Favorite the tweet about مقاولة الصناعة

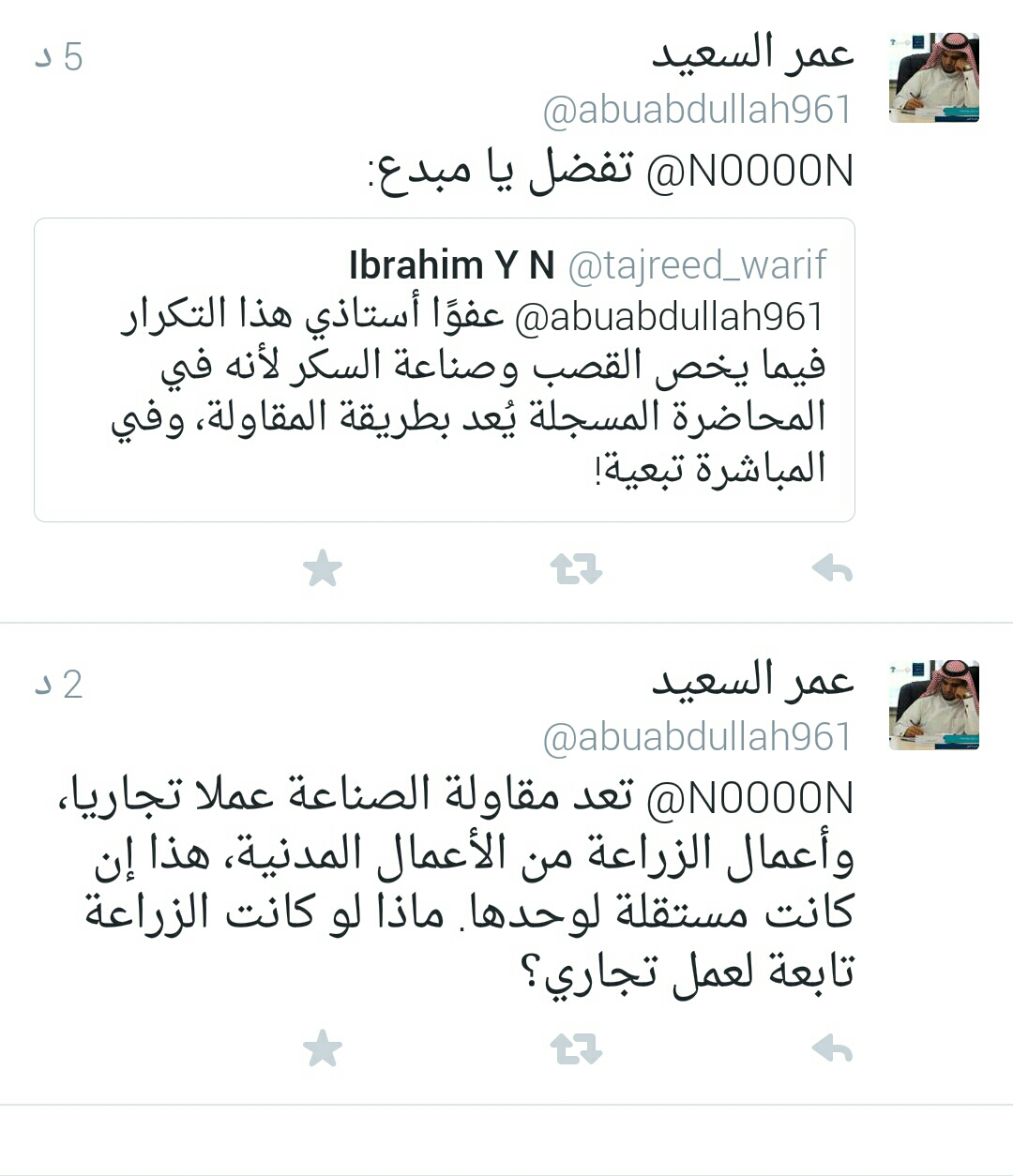click(x=323, y=1048)
